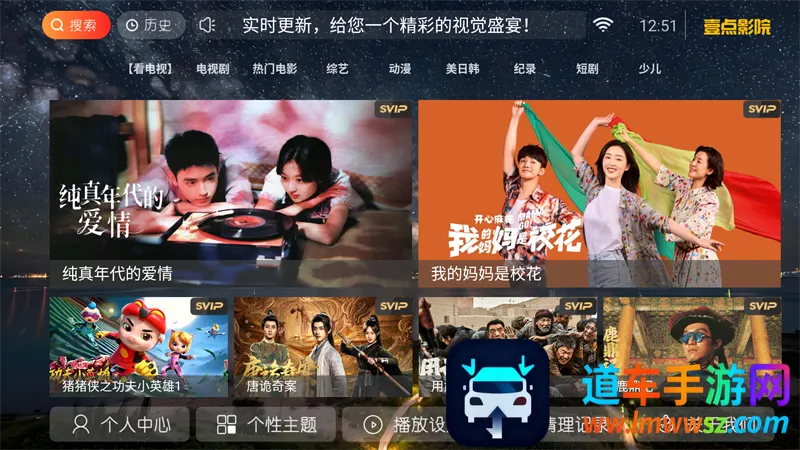Screen dimensions: 800x450
Task: Switch to the 电视剧 tab
Action: point(213,69)
